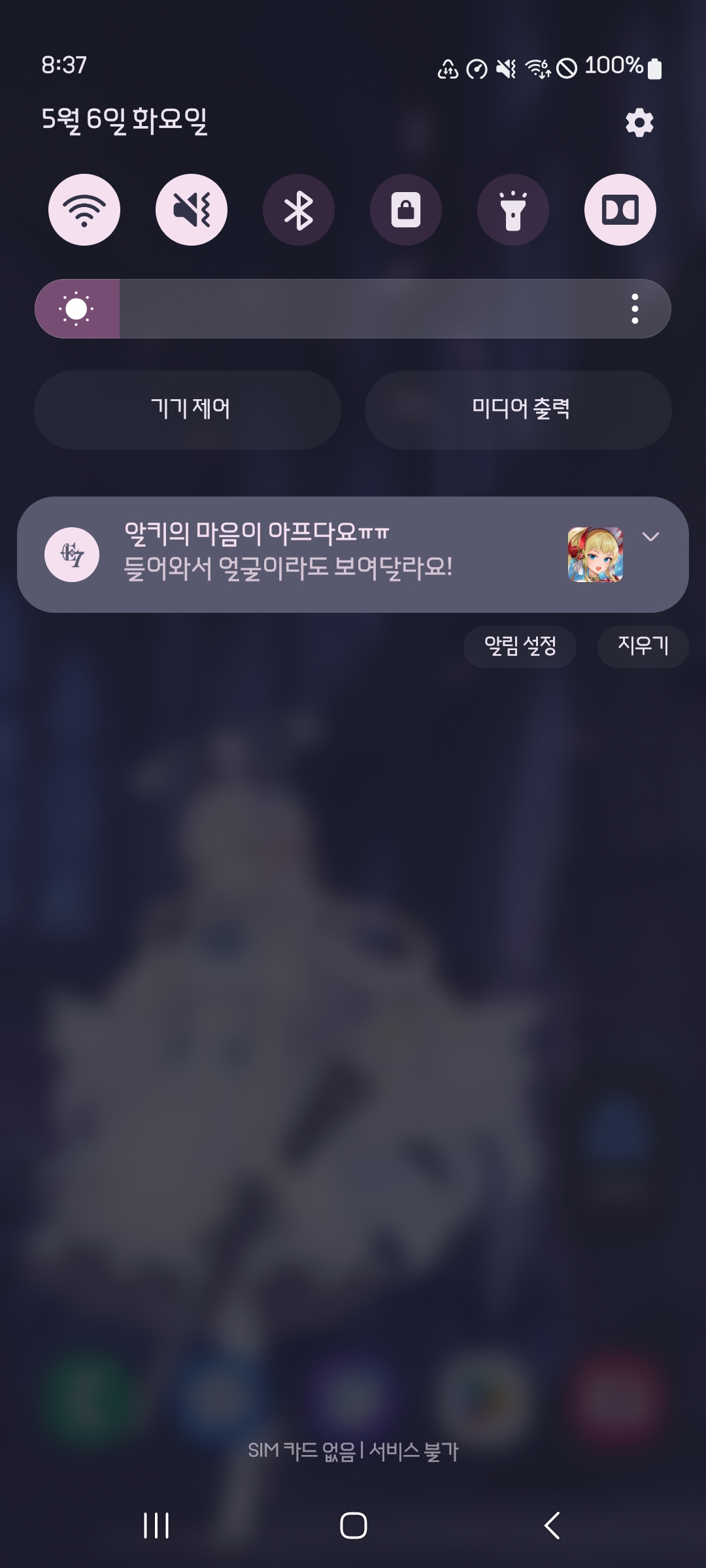706x1568 pixels.
Task: Disable the Dolby Atmos toggle
Action: (620, 210)
